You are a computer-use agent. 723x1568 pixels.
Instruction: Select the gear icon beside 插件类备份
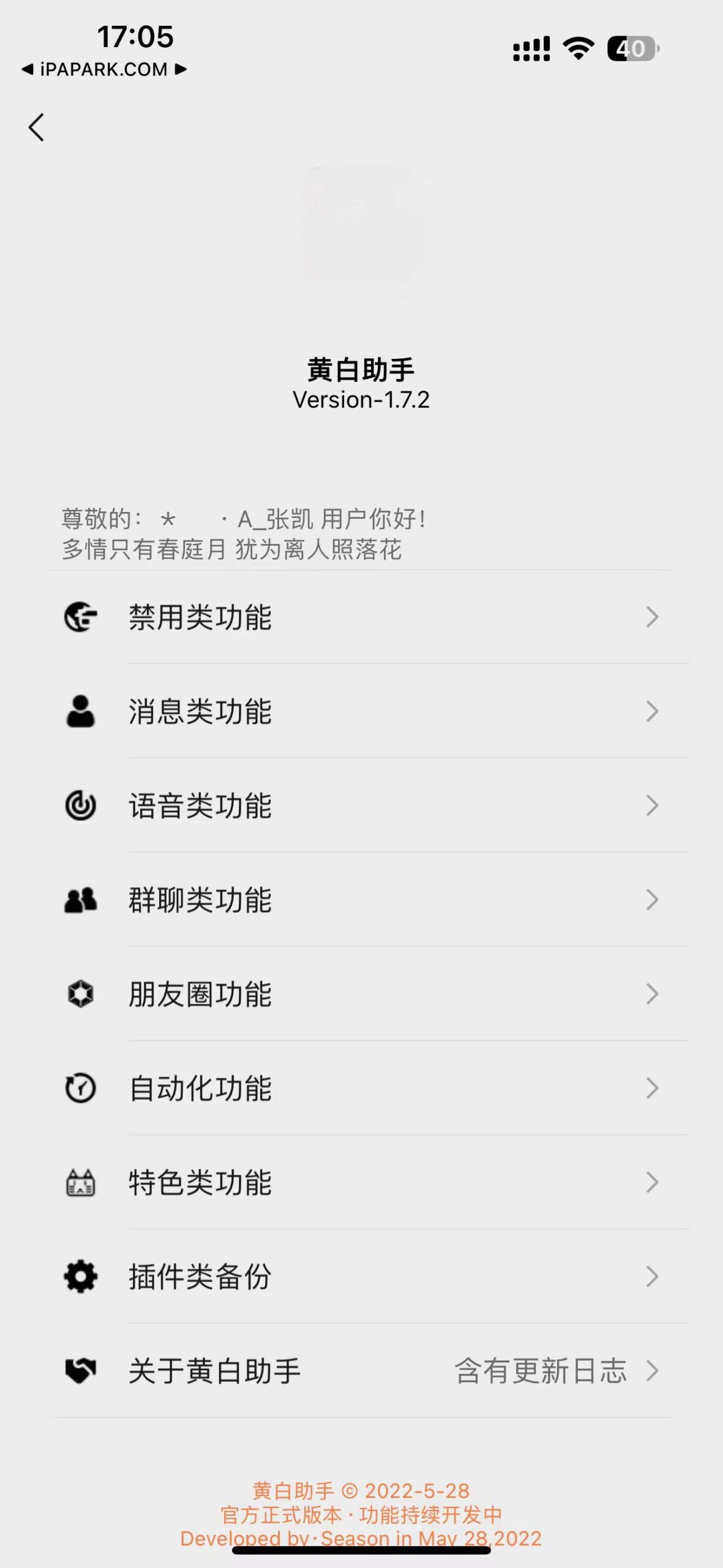pos(80,1276)
